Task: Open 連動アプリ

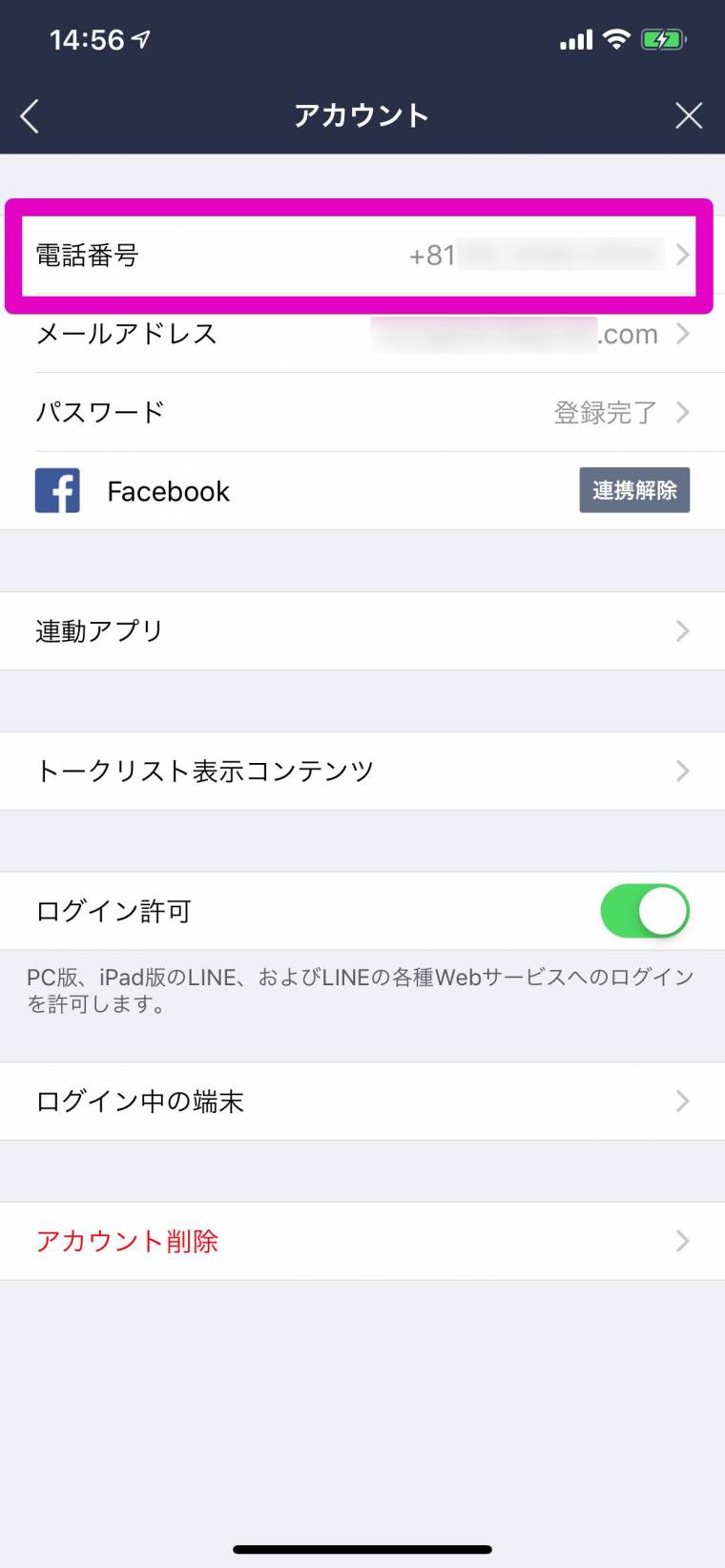Action: (x=362, y=630)
